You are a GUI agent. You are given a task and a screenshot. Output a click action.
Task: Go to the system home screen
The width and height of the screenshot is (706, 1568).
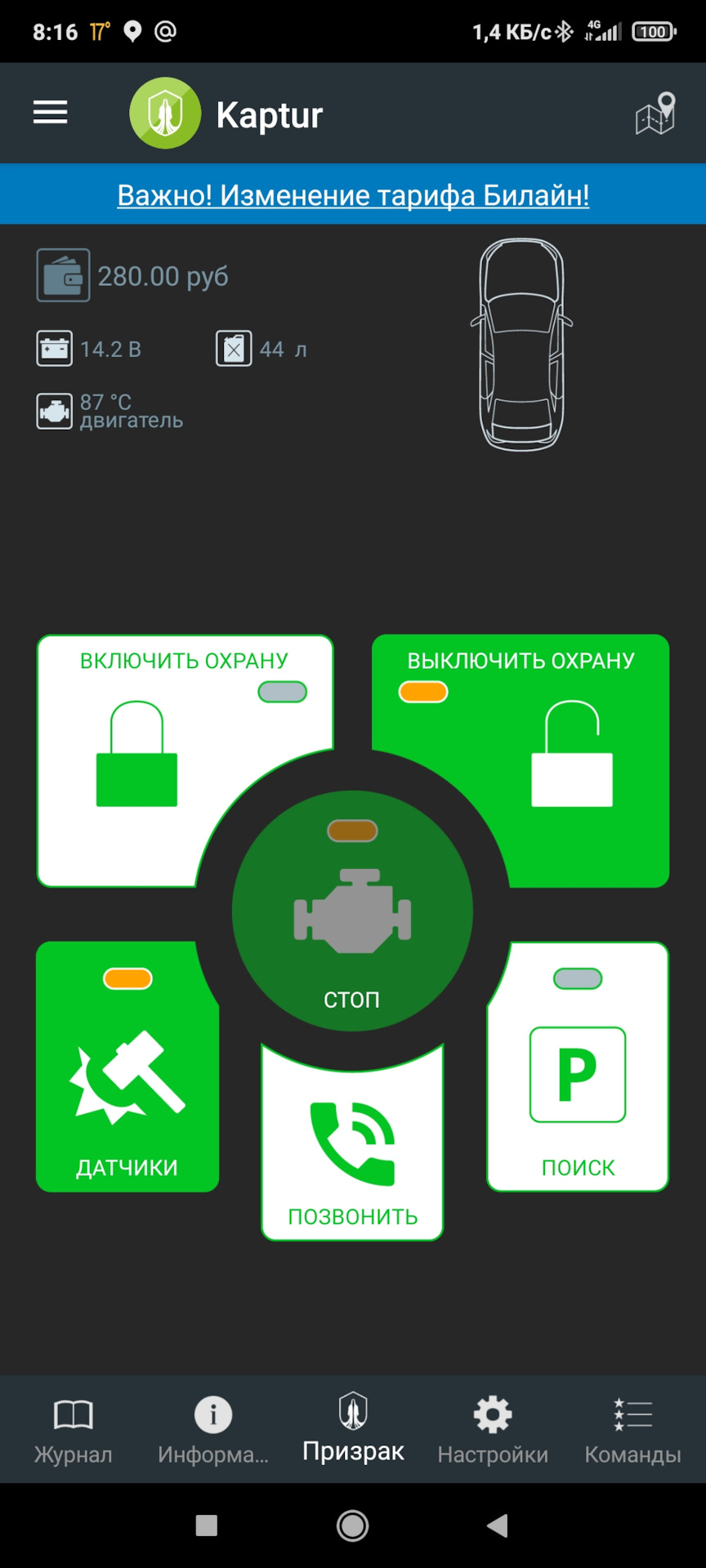click(x=353, y=1526)
